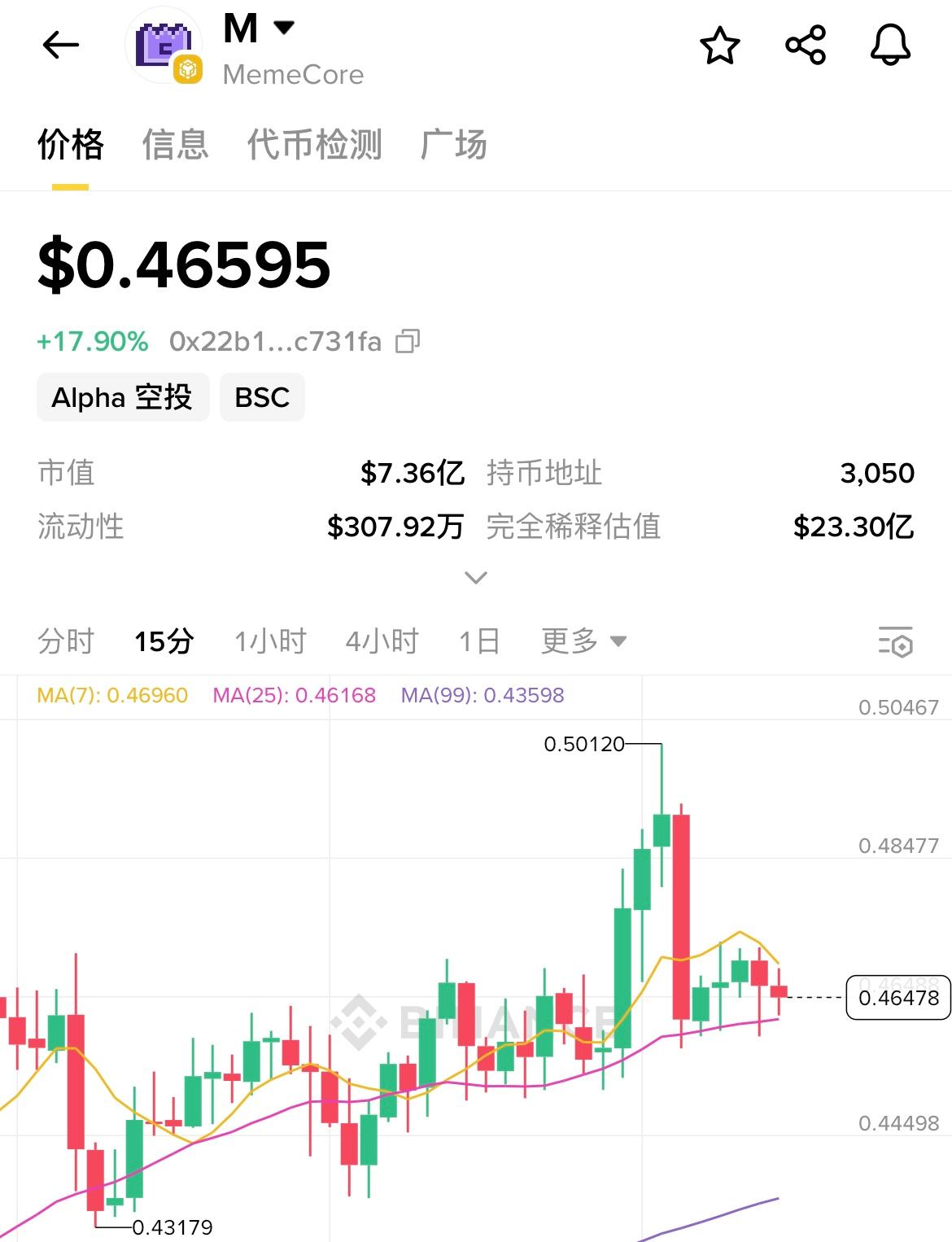Select the 分时 chart interval
This screenshot has height=1242, width=952.
click(x=66, y=641)
